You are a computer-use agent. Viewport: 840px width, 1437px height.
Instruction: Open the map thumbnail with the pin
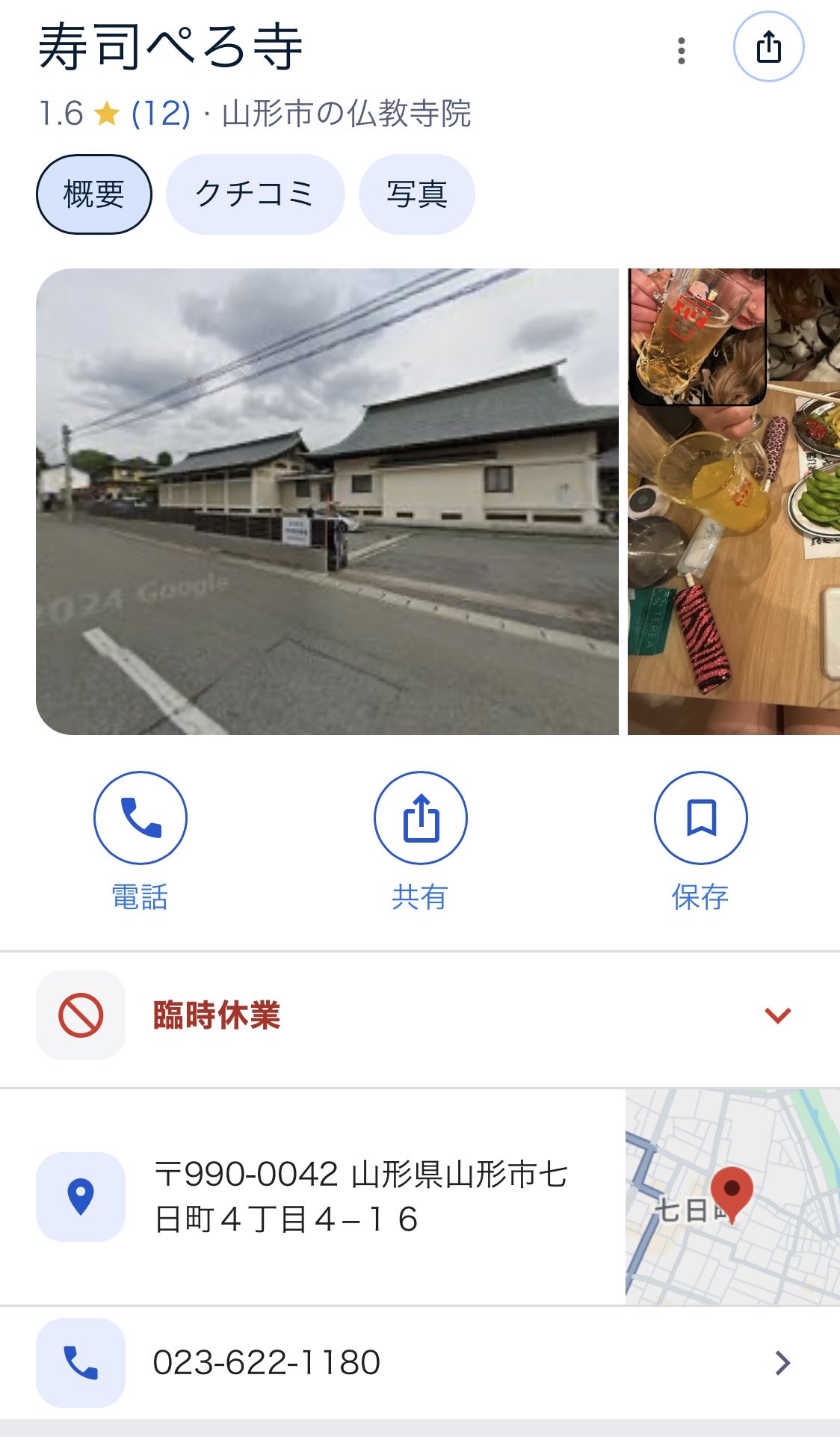[732, 1196]
